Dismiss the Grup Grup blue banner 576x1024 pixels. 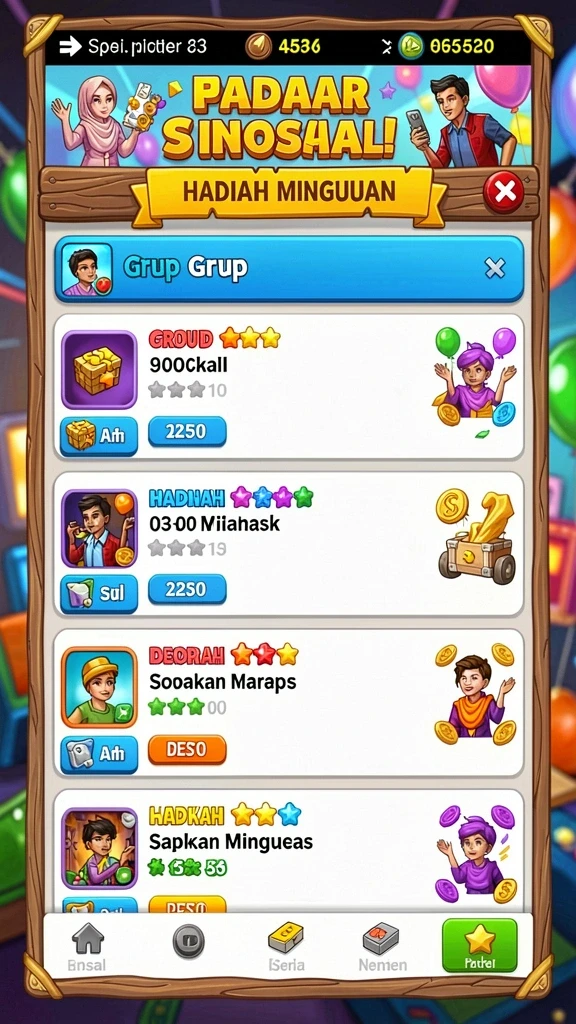click(x=494, y=268)
